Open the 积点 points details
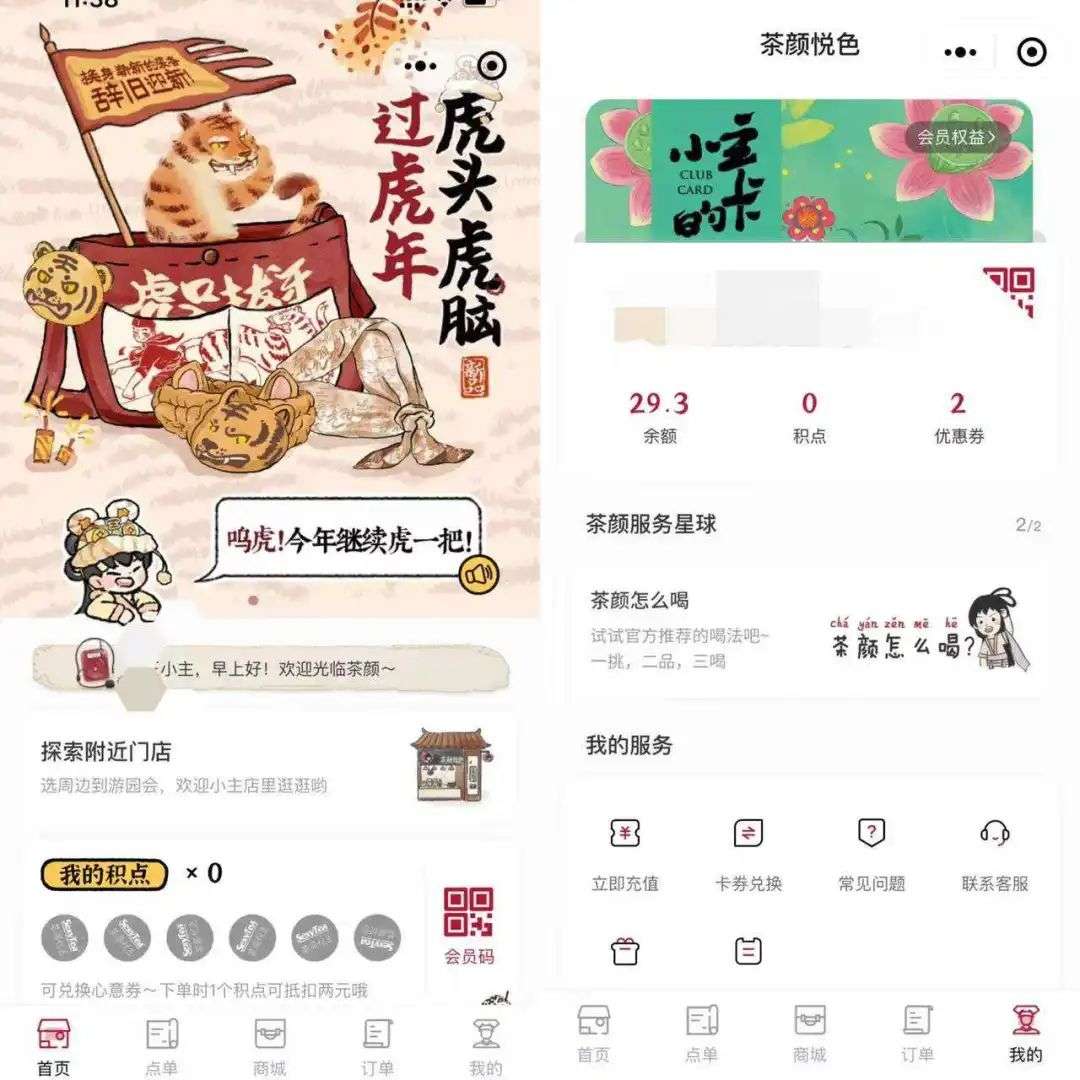Image resolution: width=1080 pixels, height=1080 pixels. click(809, 417)
